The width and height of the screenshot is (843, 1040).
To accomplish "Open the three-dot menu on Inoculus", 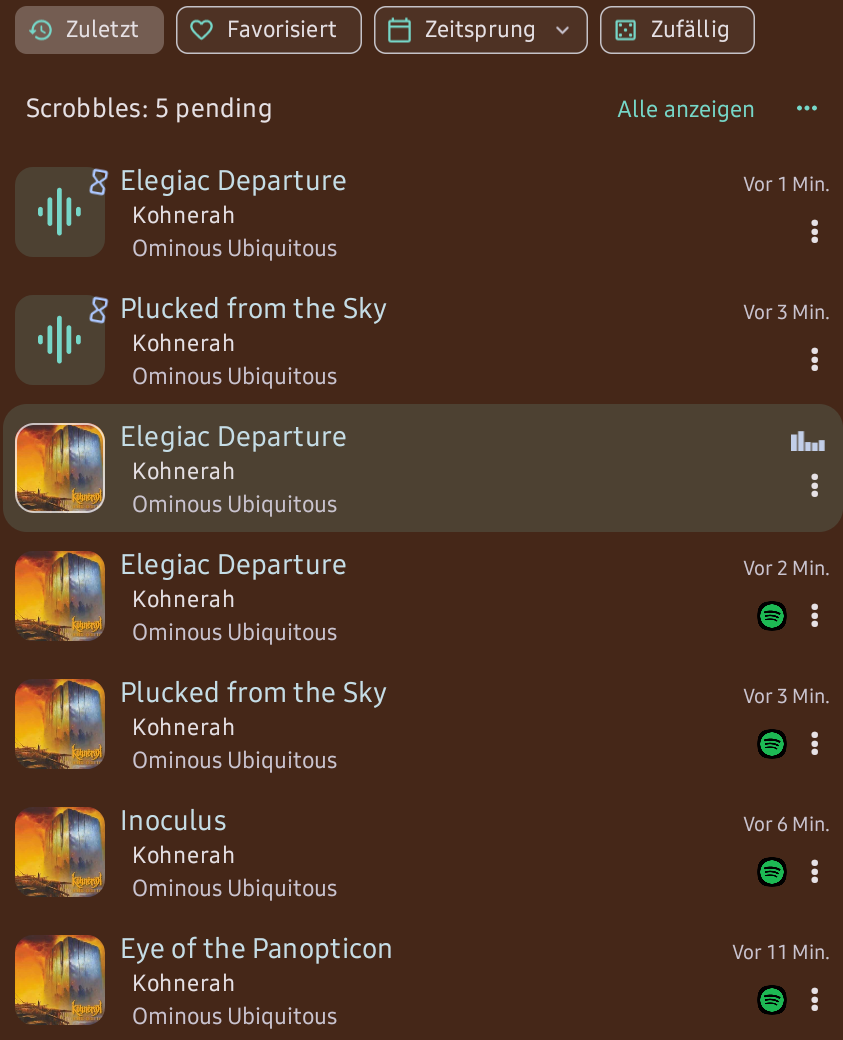I will click(815, 872).
